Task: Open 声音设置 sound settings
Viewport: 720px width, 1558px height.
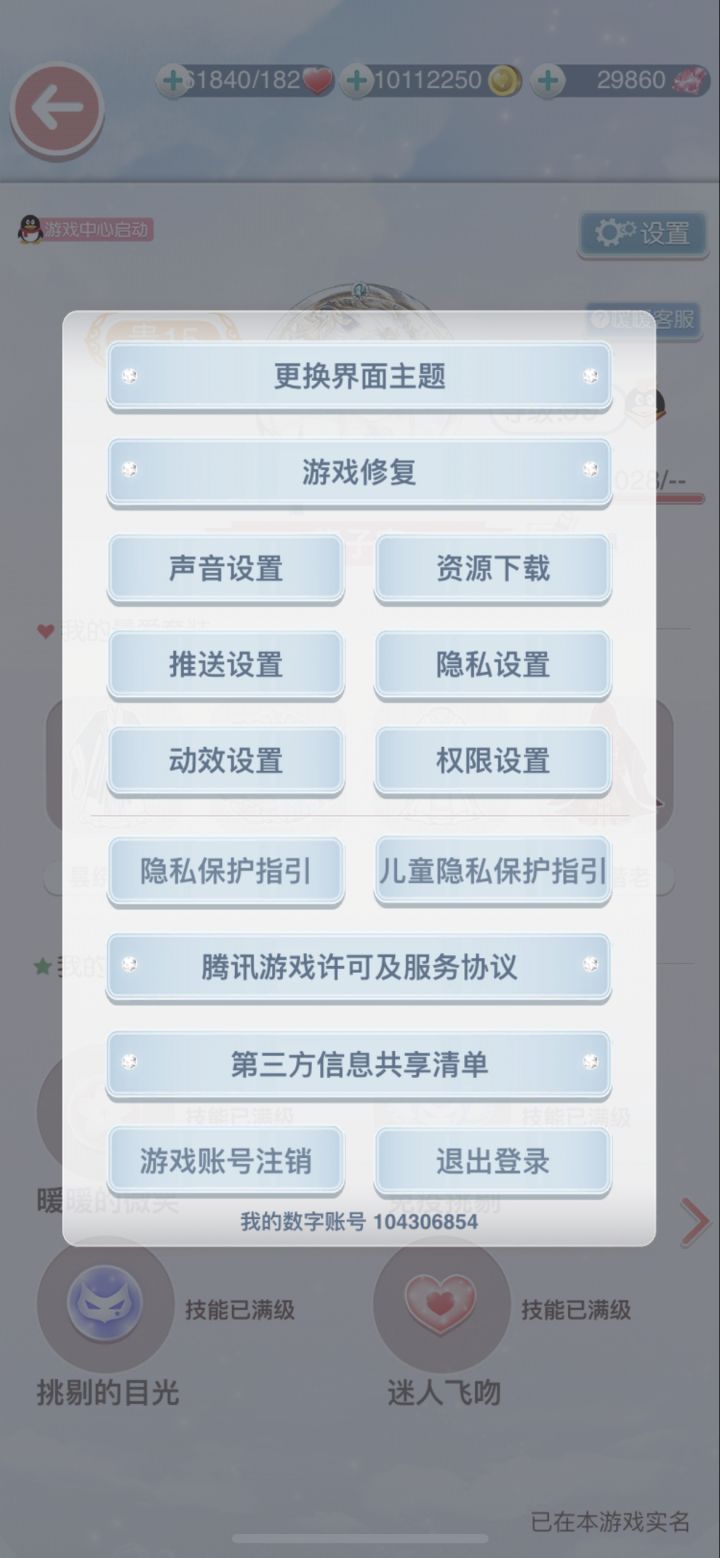Action: [225, 567]
